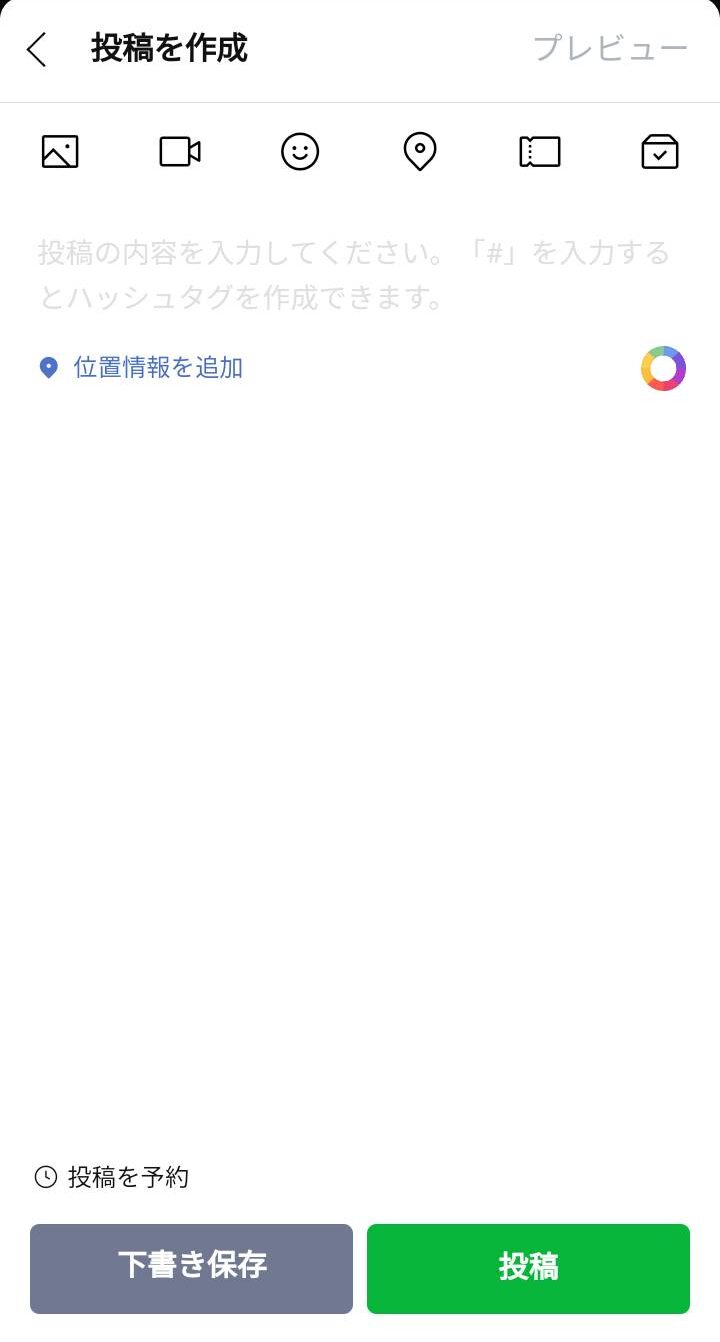Focus the post content text field

[x=354, y=275]
